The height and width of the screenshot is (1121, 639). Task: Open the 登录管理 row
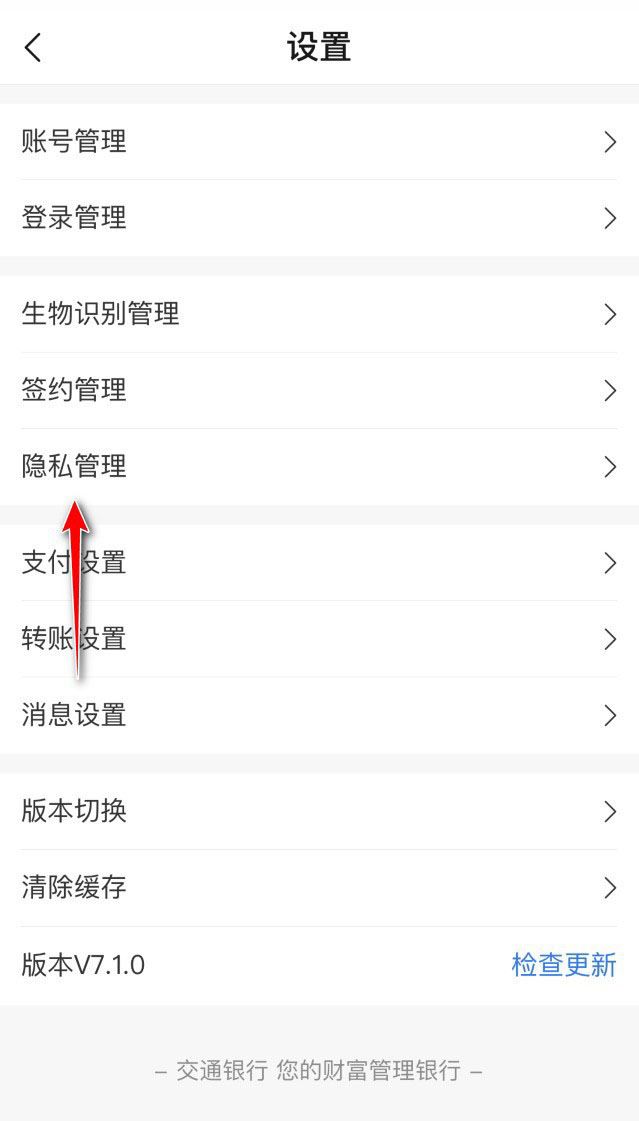click(x=319, y=218)
